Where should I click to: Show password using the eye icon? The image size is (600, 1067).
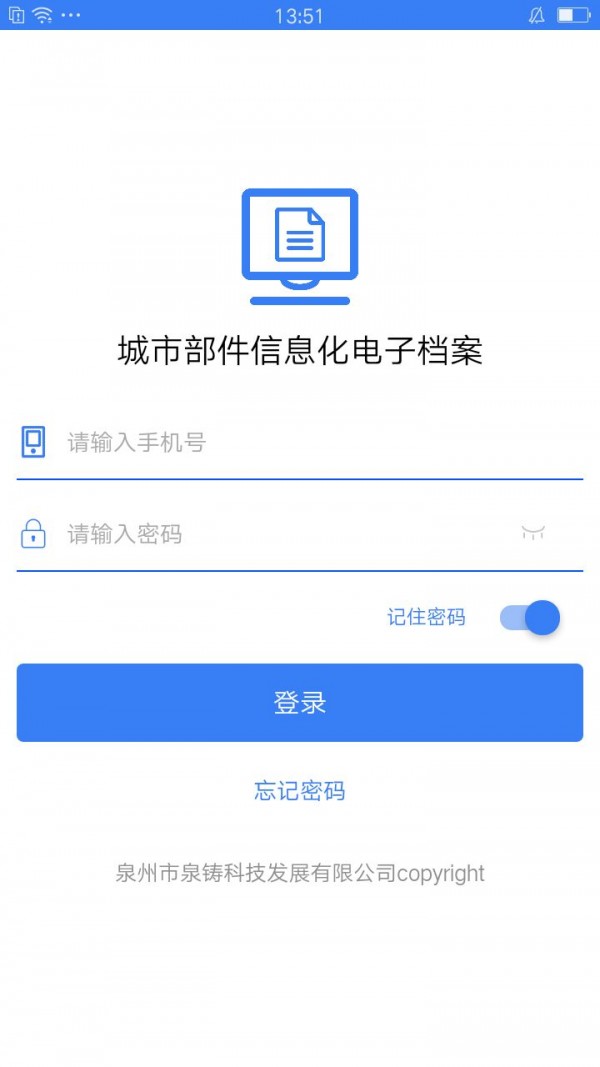tap(533, 533)
